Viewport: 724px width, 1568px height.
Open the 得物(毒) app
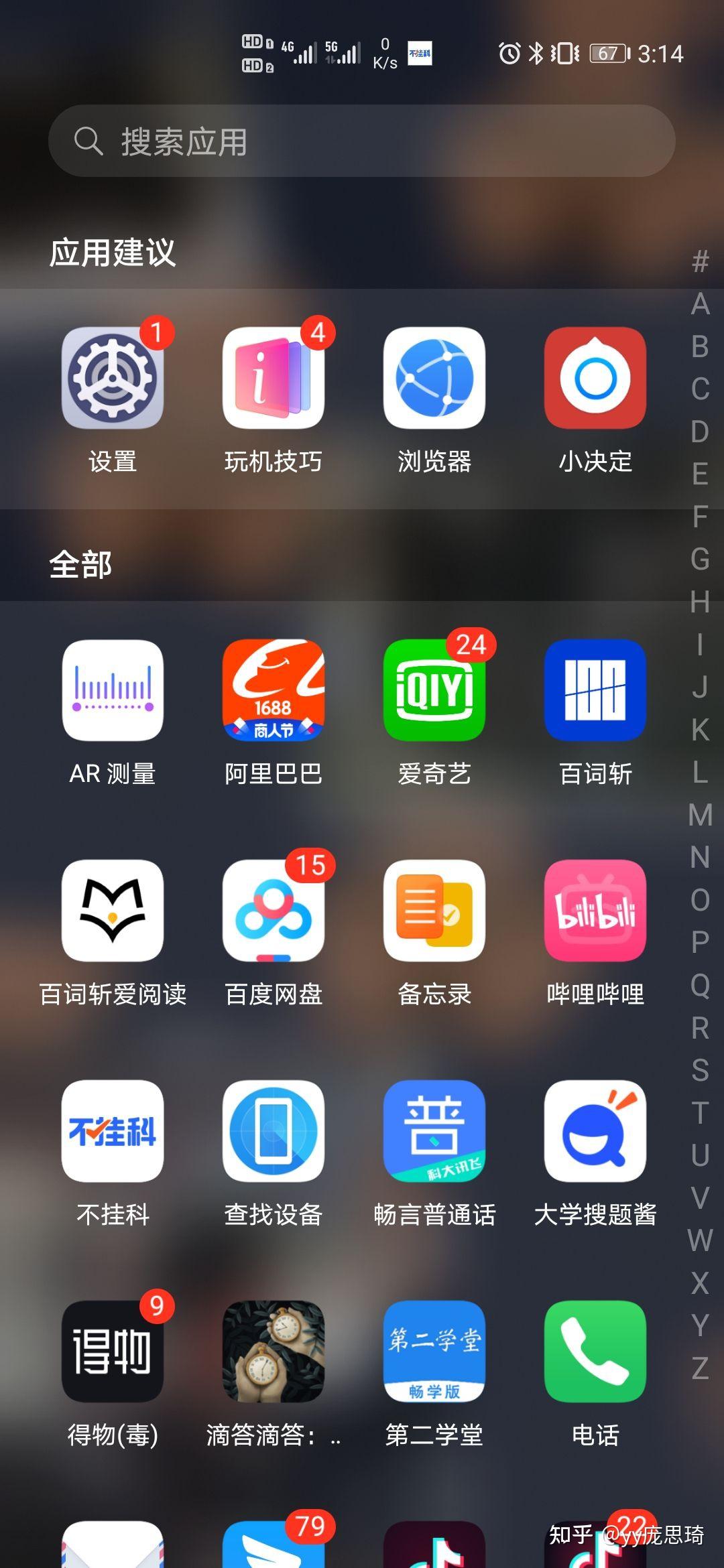pos(113,1354)
